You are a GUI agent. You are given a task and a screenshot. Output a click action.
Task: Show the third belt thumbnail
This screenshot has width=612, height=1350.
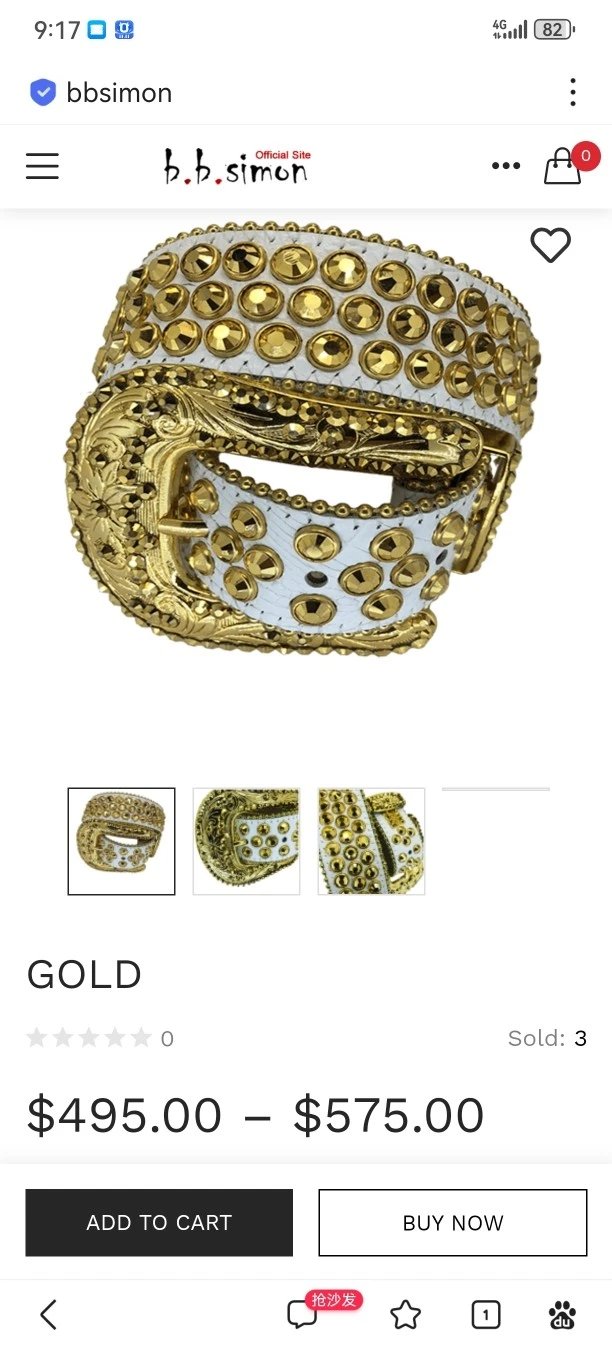click(x=371, y=841)
